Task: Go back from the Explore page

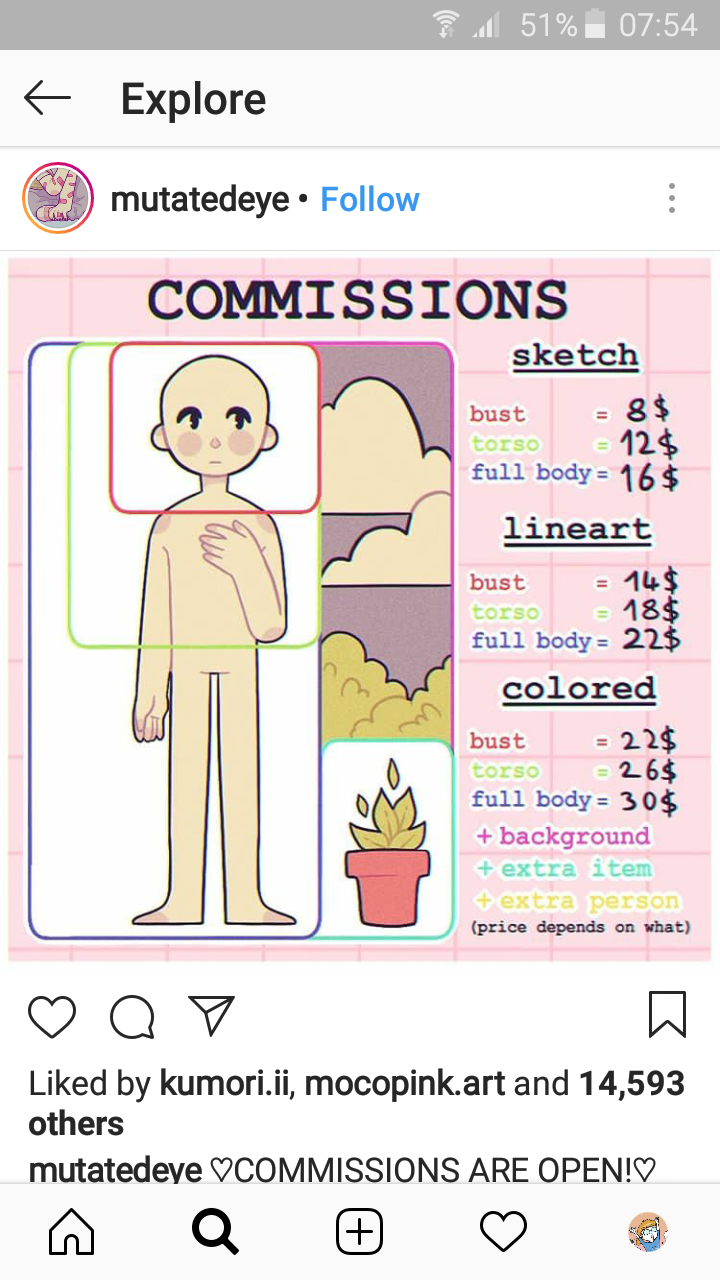Action: click(47, 99)
